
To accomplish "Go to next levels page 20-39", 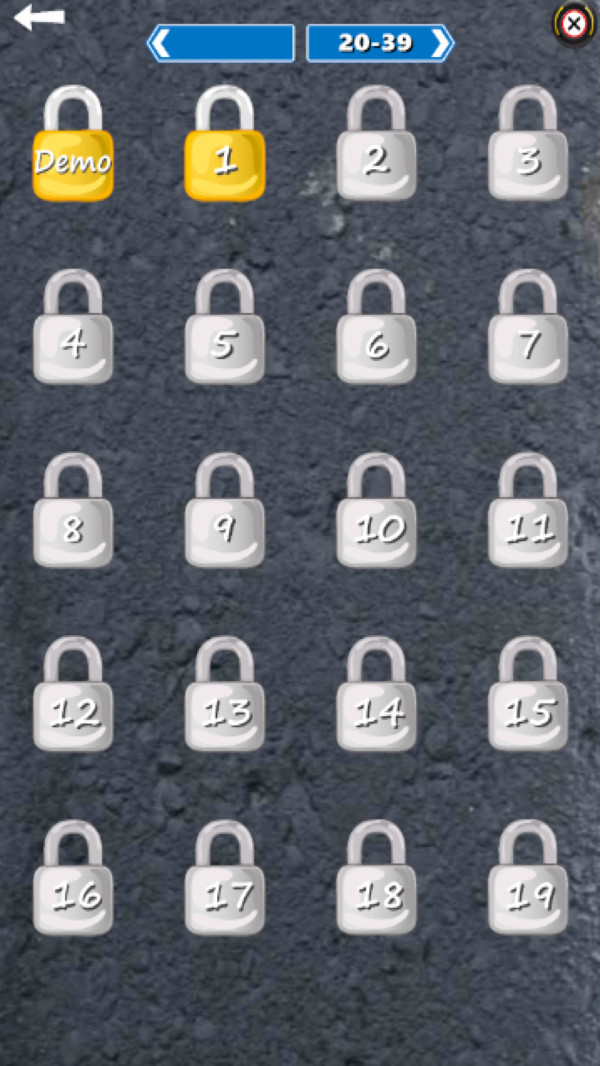I will tap(380, 43).
